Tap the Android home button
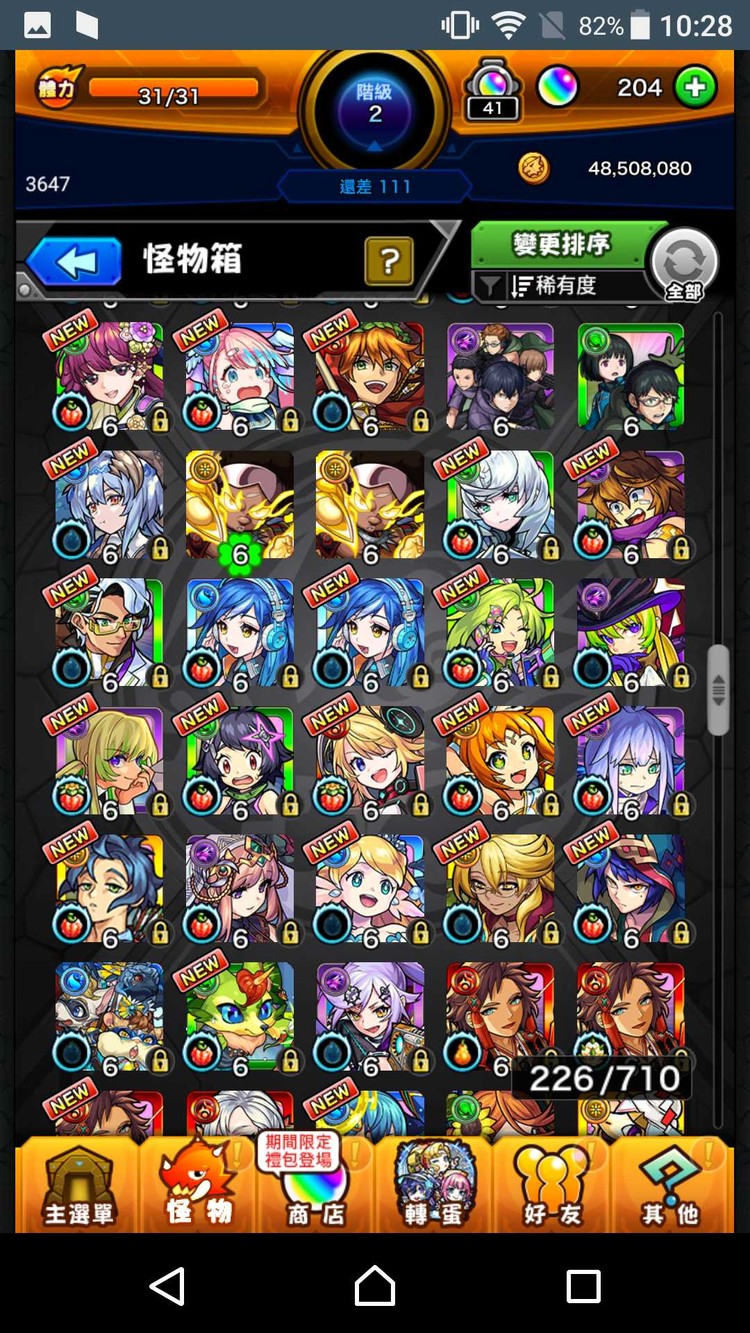 (375, 1285)
